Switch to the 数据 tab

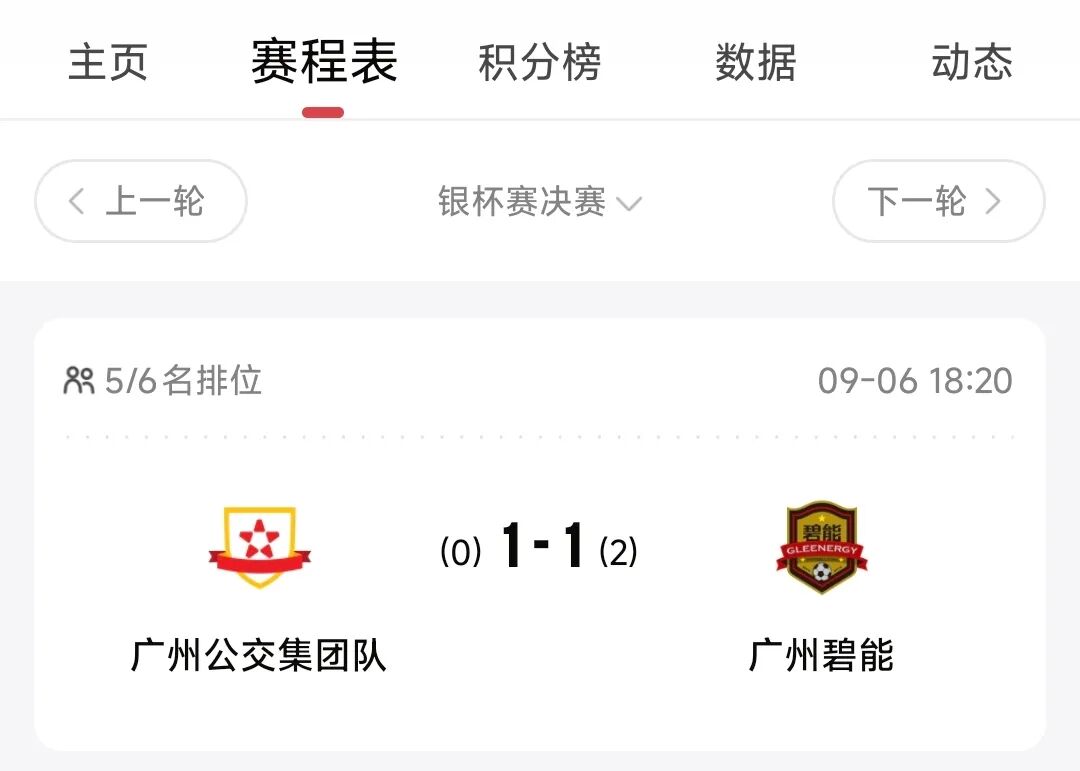coord(756,62)
